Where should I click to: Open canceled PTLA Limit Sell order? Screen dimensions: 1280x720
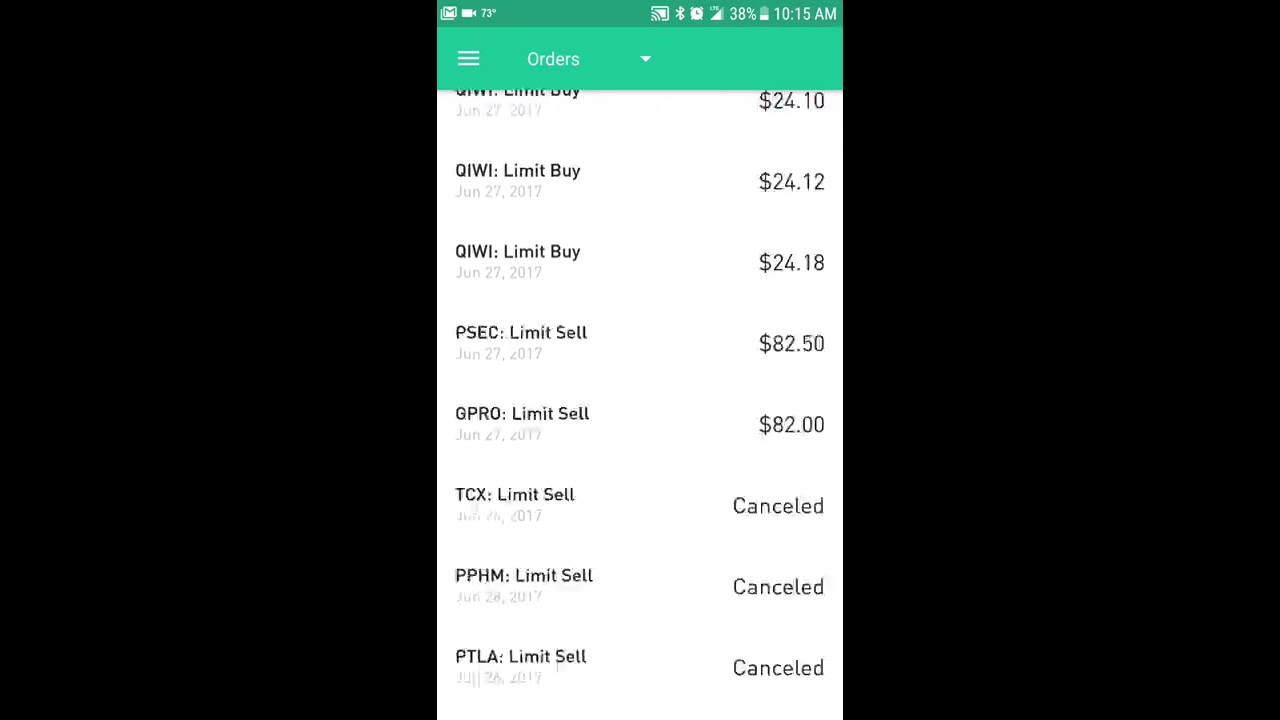coord(639,667)
